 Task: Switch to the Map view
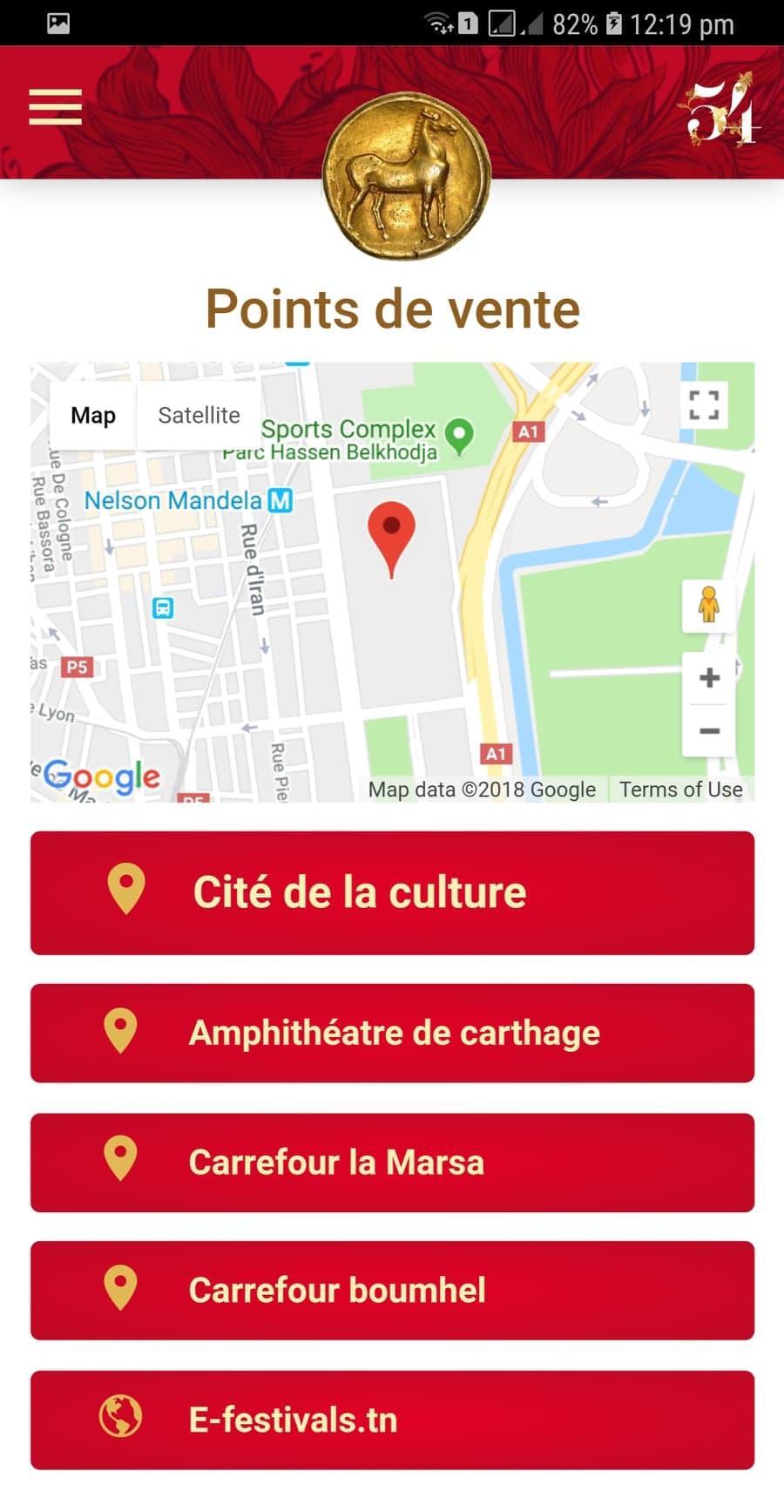[x=91, y=415]
